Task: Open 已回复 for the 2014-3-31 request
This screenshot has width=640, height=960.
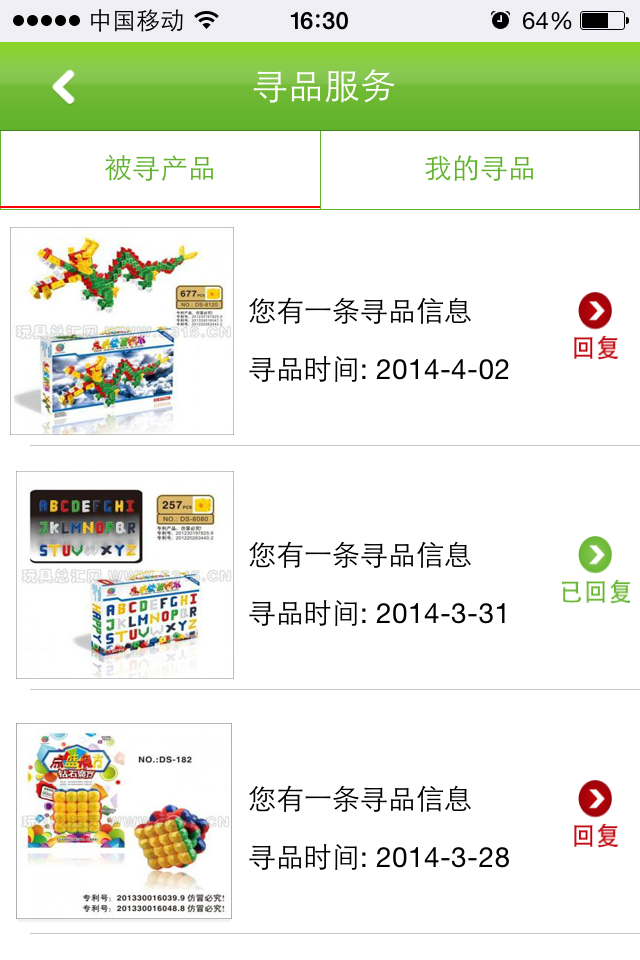Action: pos(595,571)
